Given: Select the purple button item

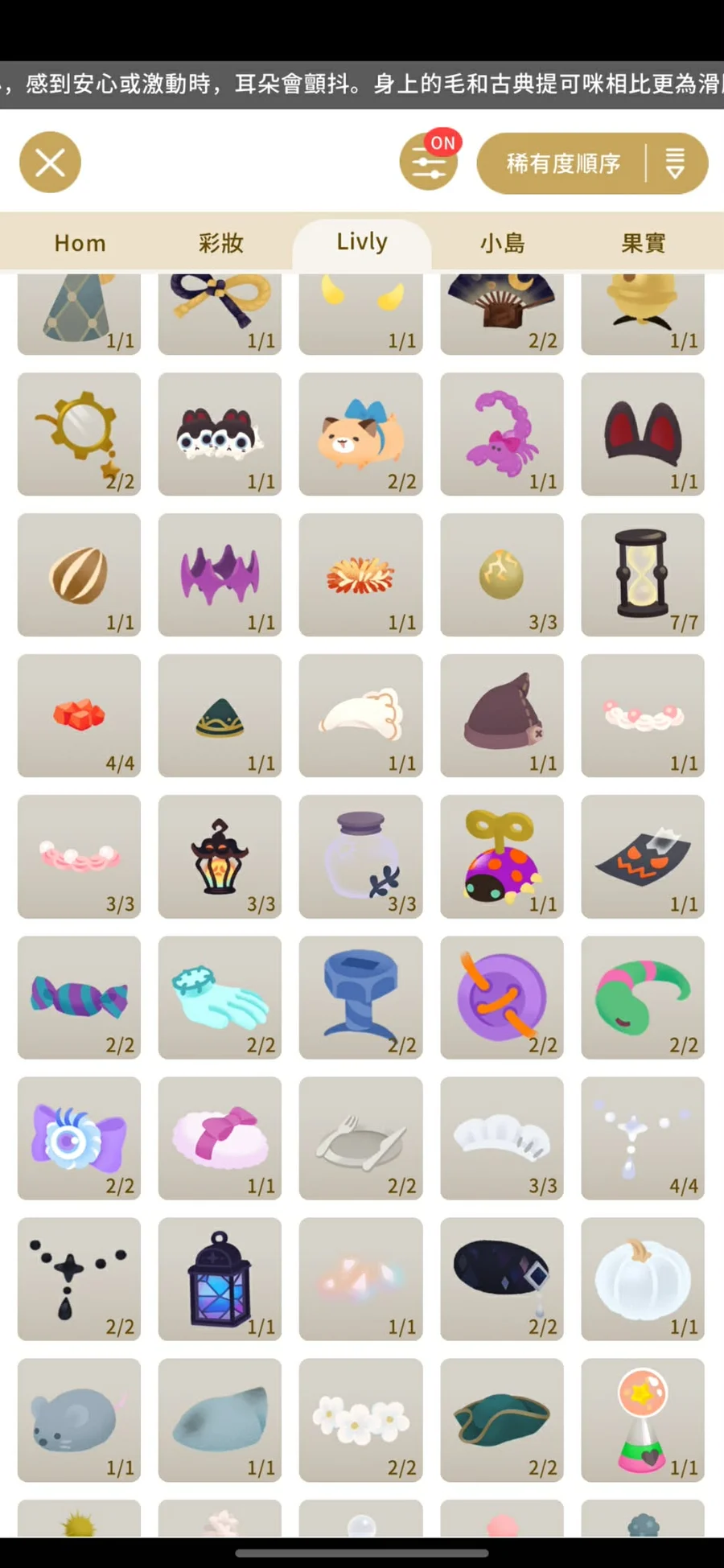Looking at the screenshot, I should point(501,997).
